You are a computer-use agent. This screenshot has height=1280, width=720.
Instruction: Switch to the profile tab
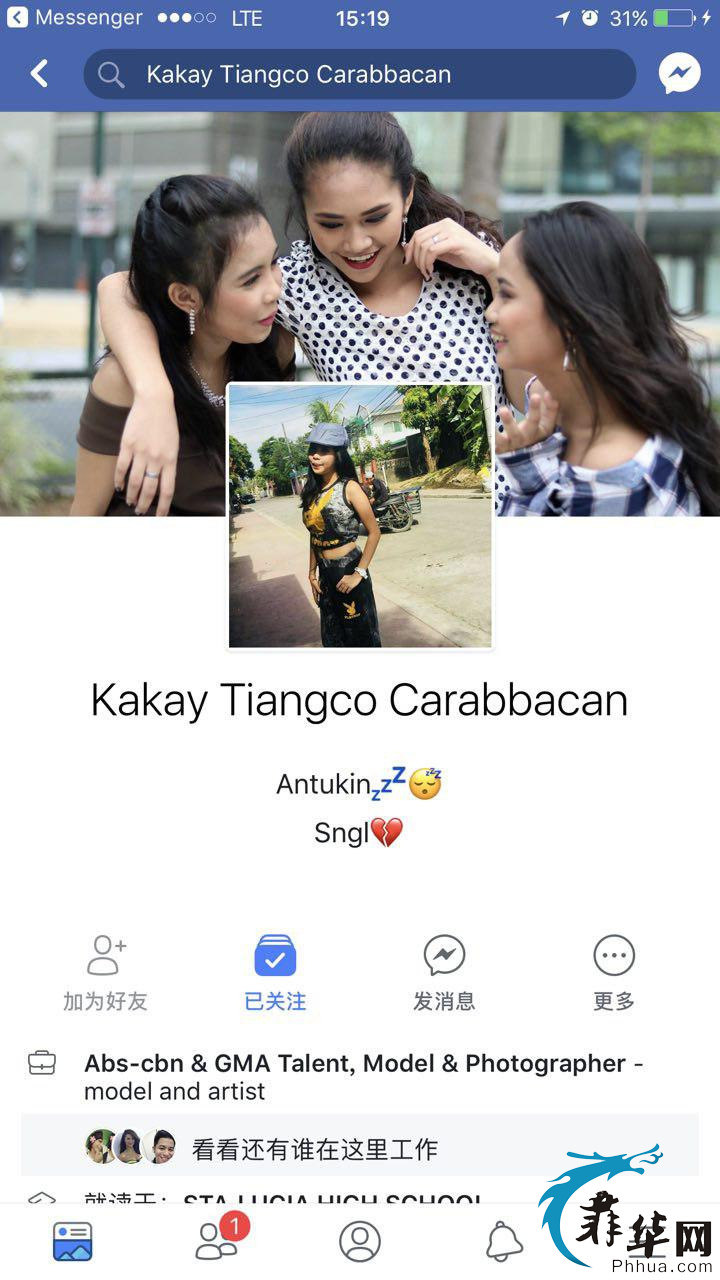(x=360, y=1241)
